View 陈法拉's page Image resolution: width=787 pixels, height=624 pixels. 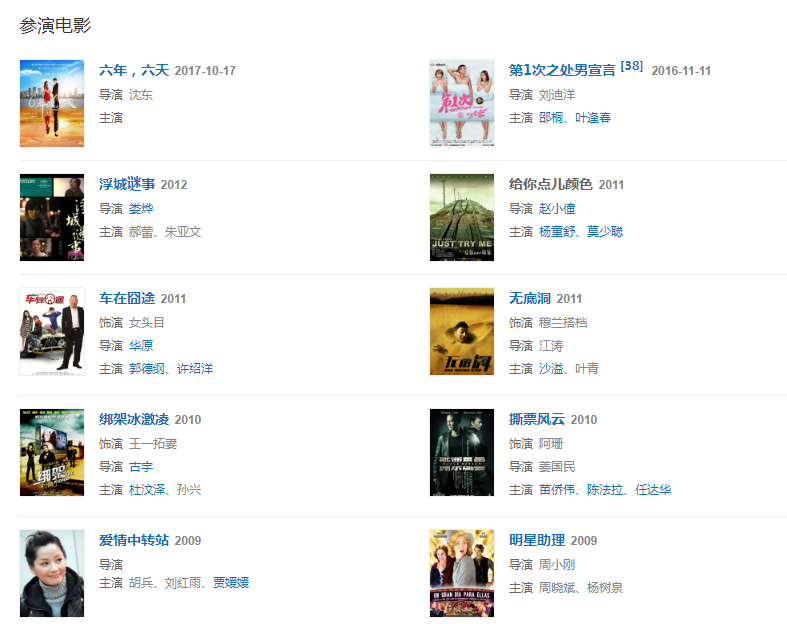coord(605,489)
